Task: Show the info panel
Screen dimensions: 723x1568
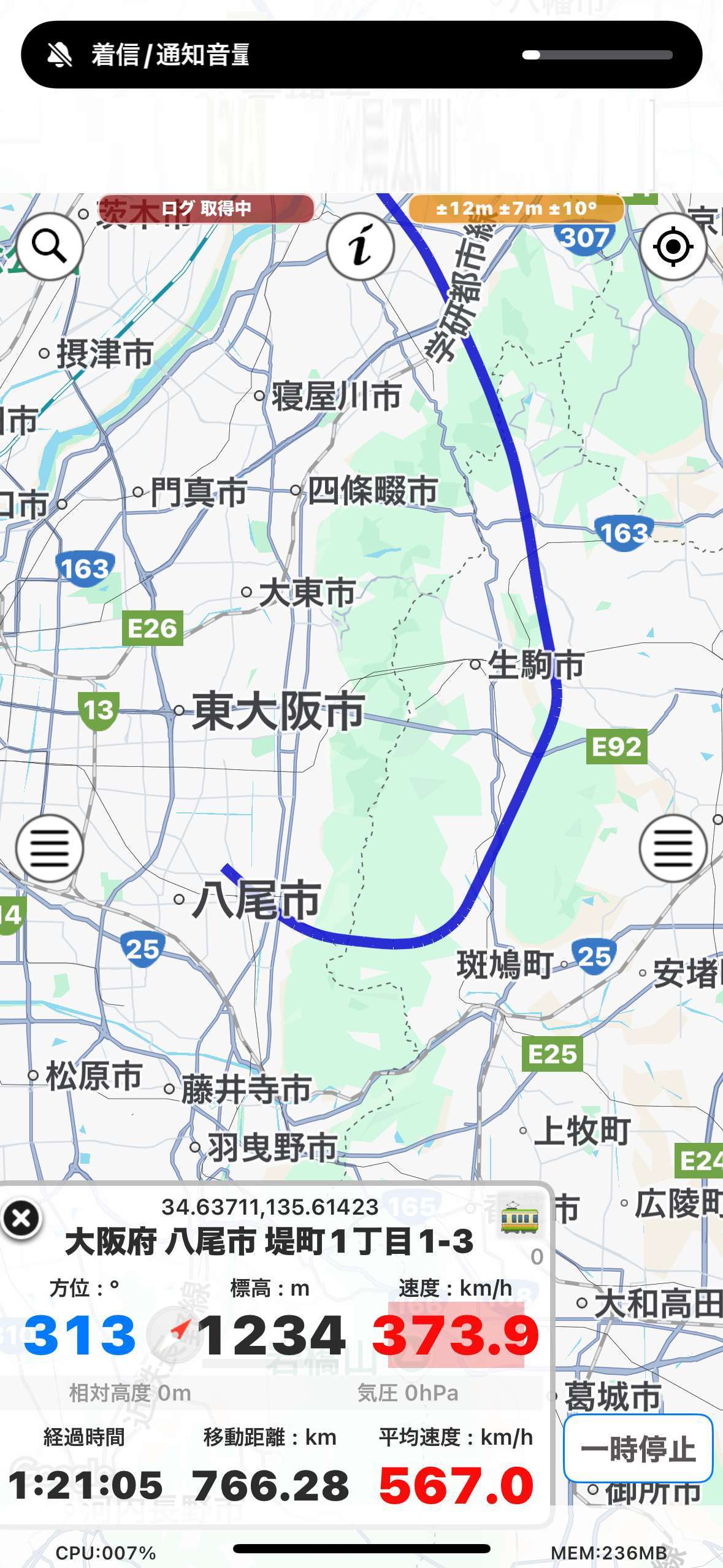Action: click(x=361, y=247)
